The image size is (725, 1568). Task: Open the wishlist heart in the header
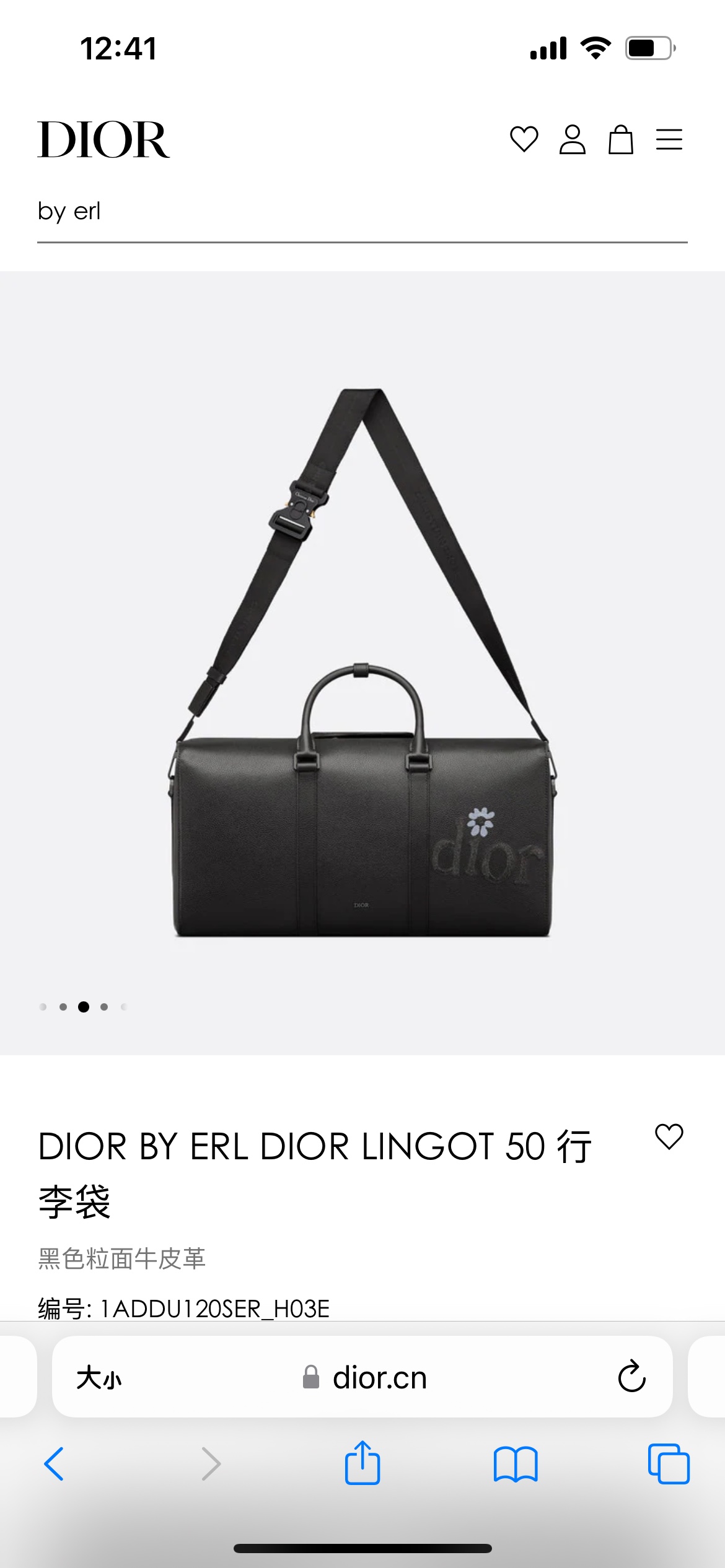(x=524, y=139)
